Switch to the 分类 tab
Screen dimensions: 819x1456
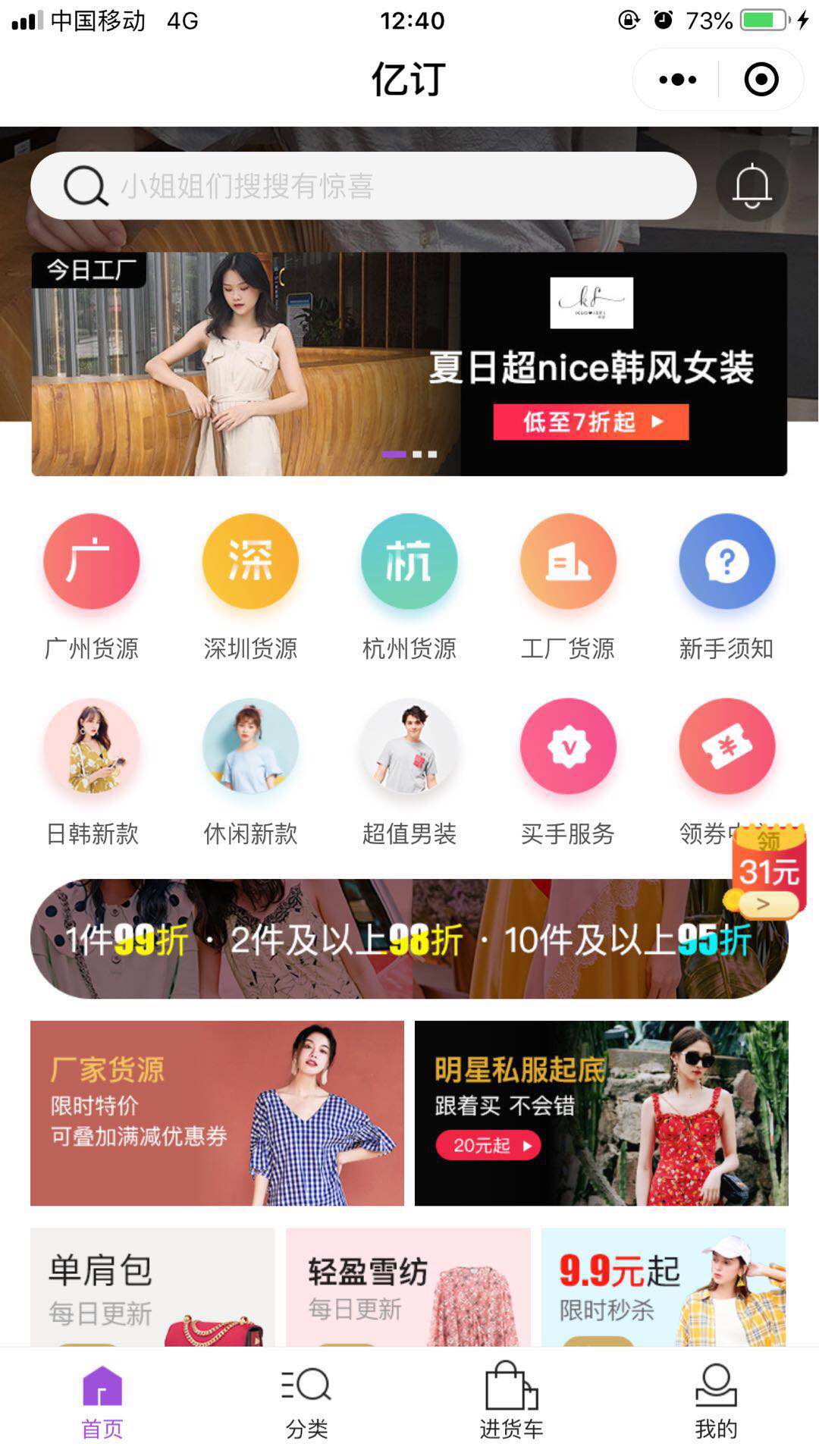click(x=307, y=1402)
